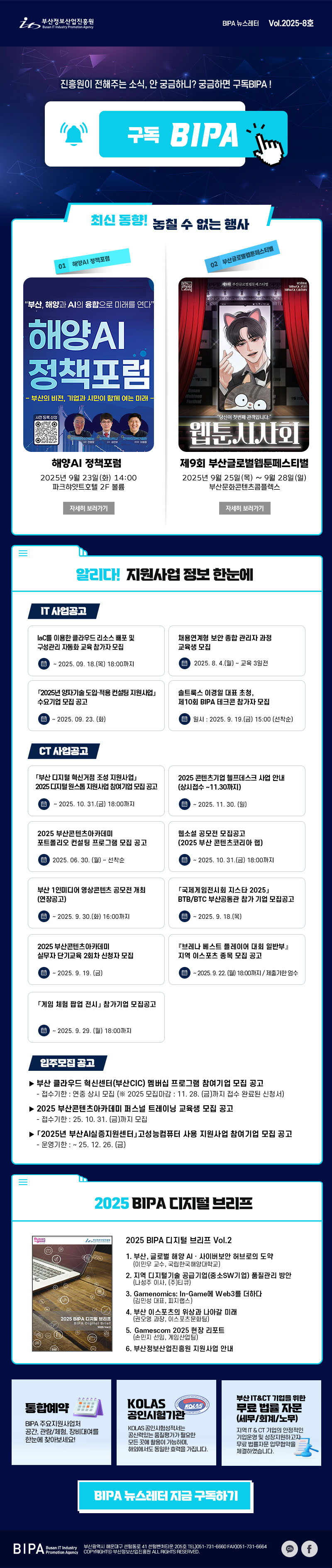Open 부산 1인미디어 영상콘텐츠 공모전 card
Image resolution: width=332 pixels, height=1568 pixels.
[96, 902]
